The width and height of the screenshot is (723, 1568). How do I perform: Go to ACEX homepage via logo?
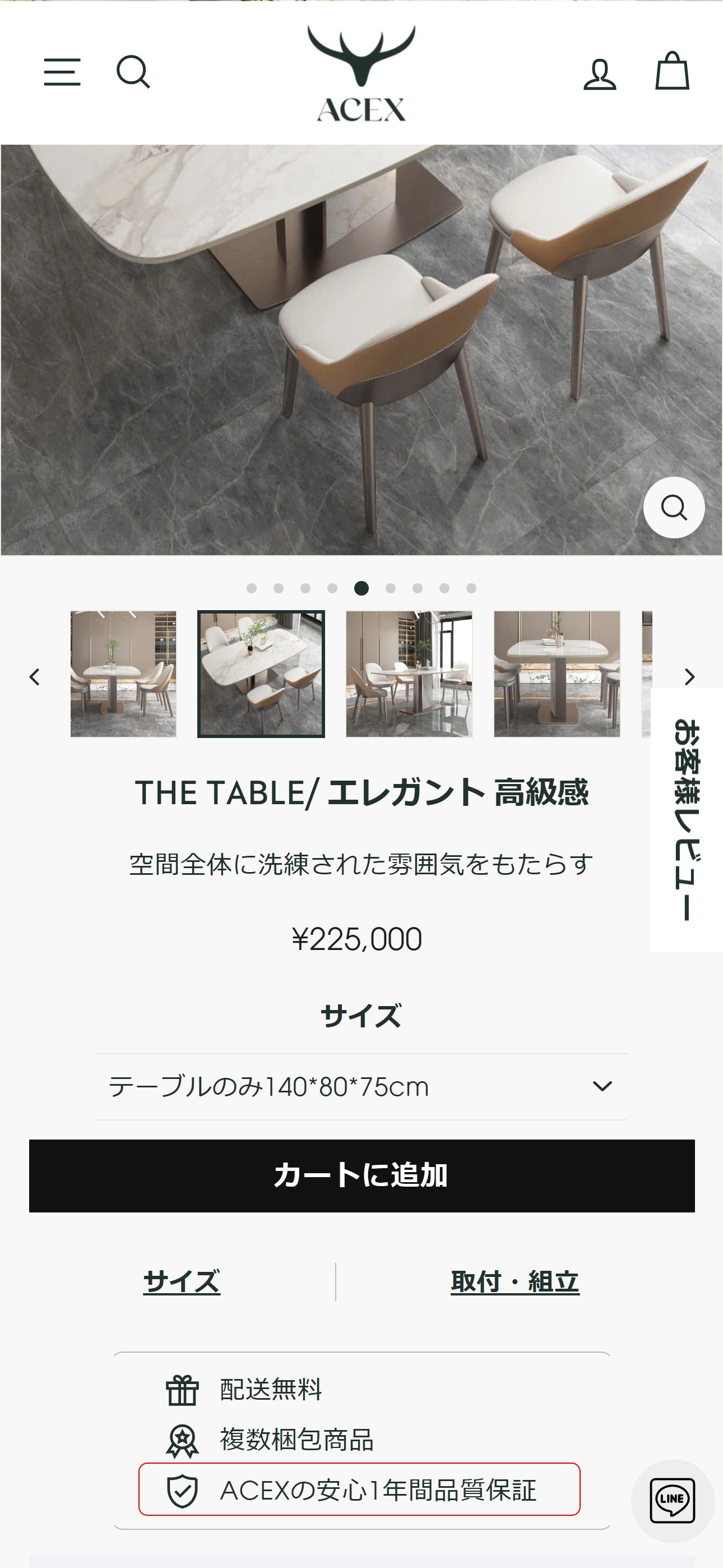[361, 73]
